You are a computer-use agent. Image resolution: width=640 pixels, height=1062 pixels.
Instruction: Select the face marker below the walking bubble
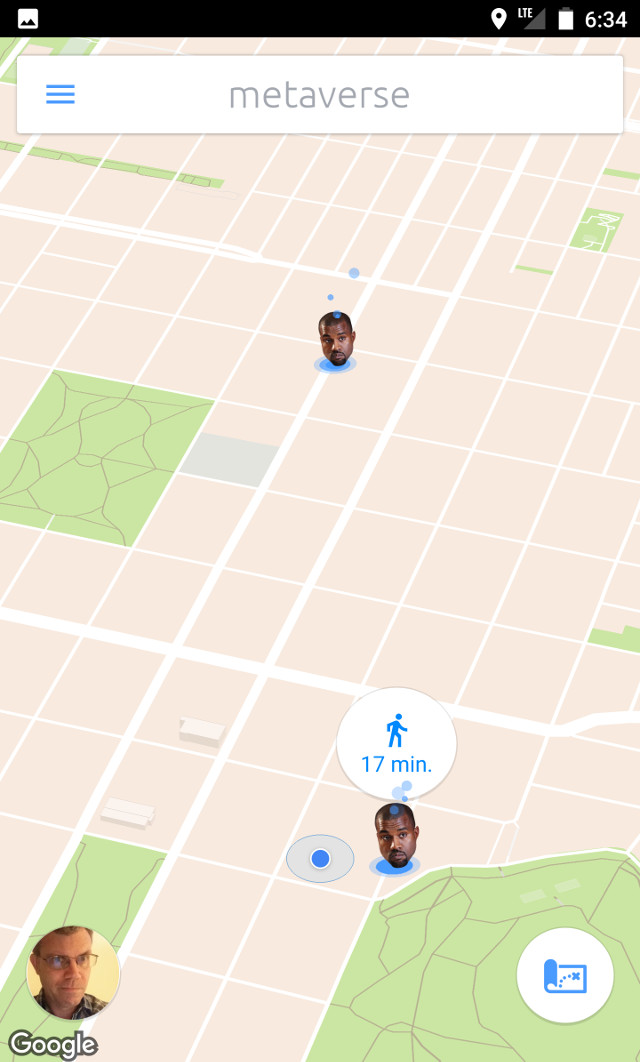click(x=396, y=838)
